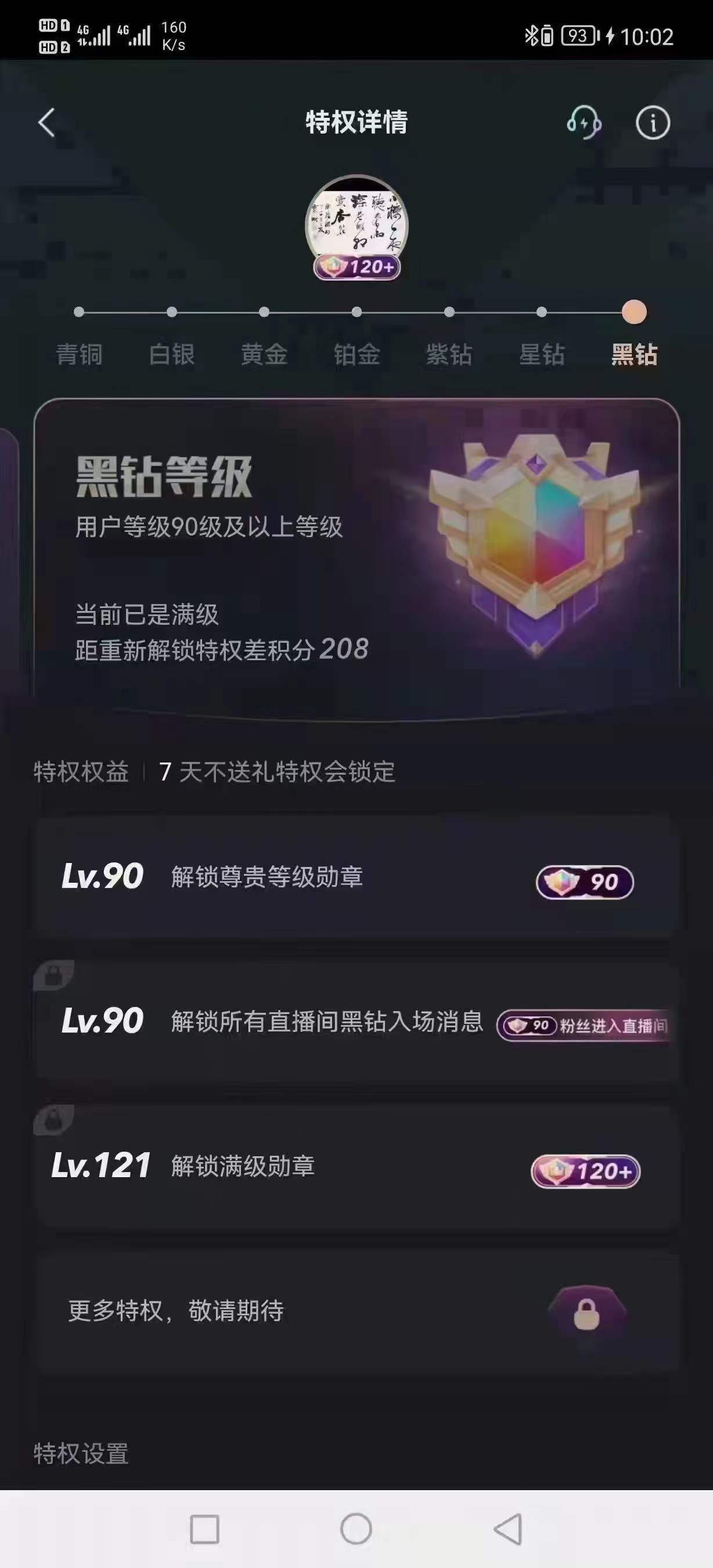Open customer service headset icon
Image resolution: width=713 pixels, height=1568 pixels.
584,123
